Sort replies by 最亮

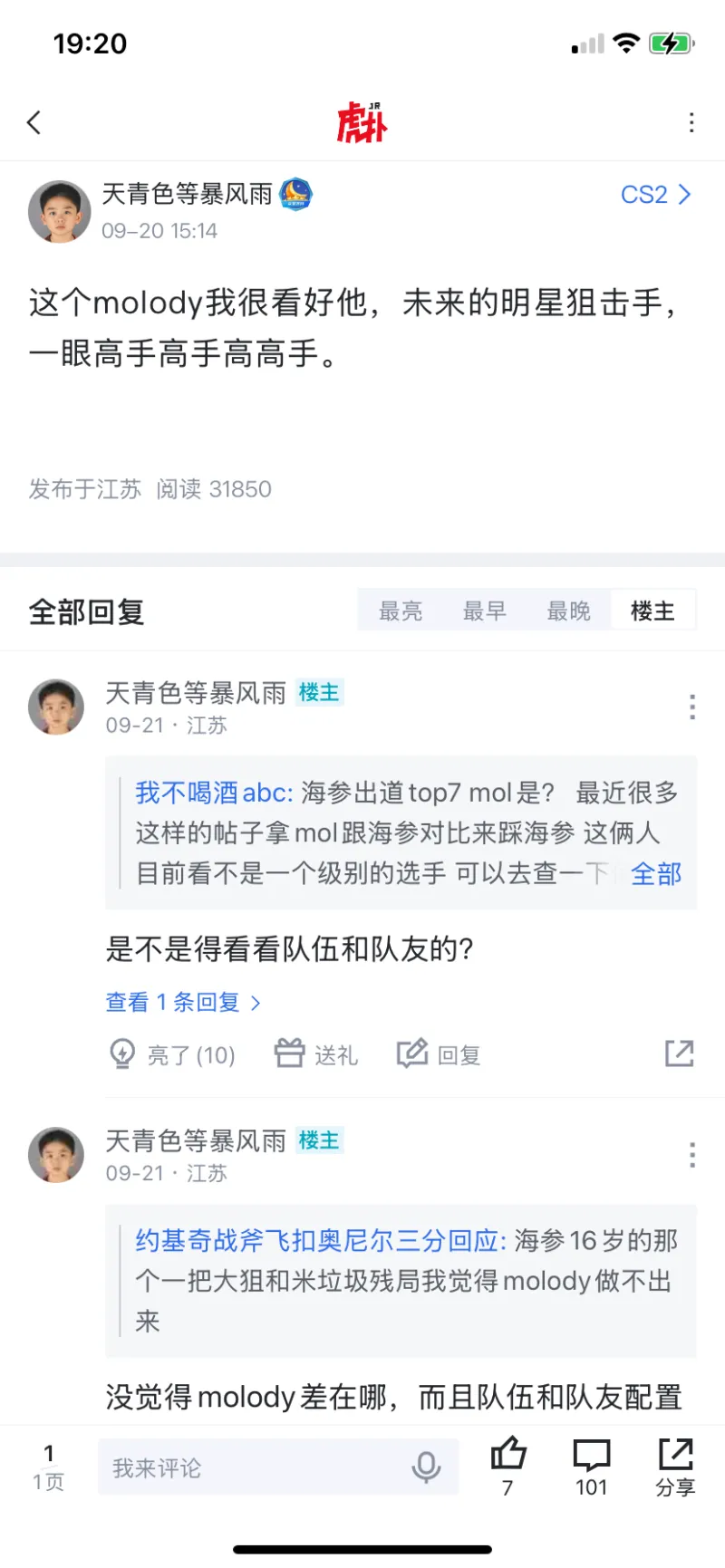401,611
